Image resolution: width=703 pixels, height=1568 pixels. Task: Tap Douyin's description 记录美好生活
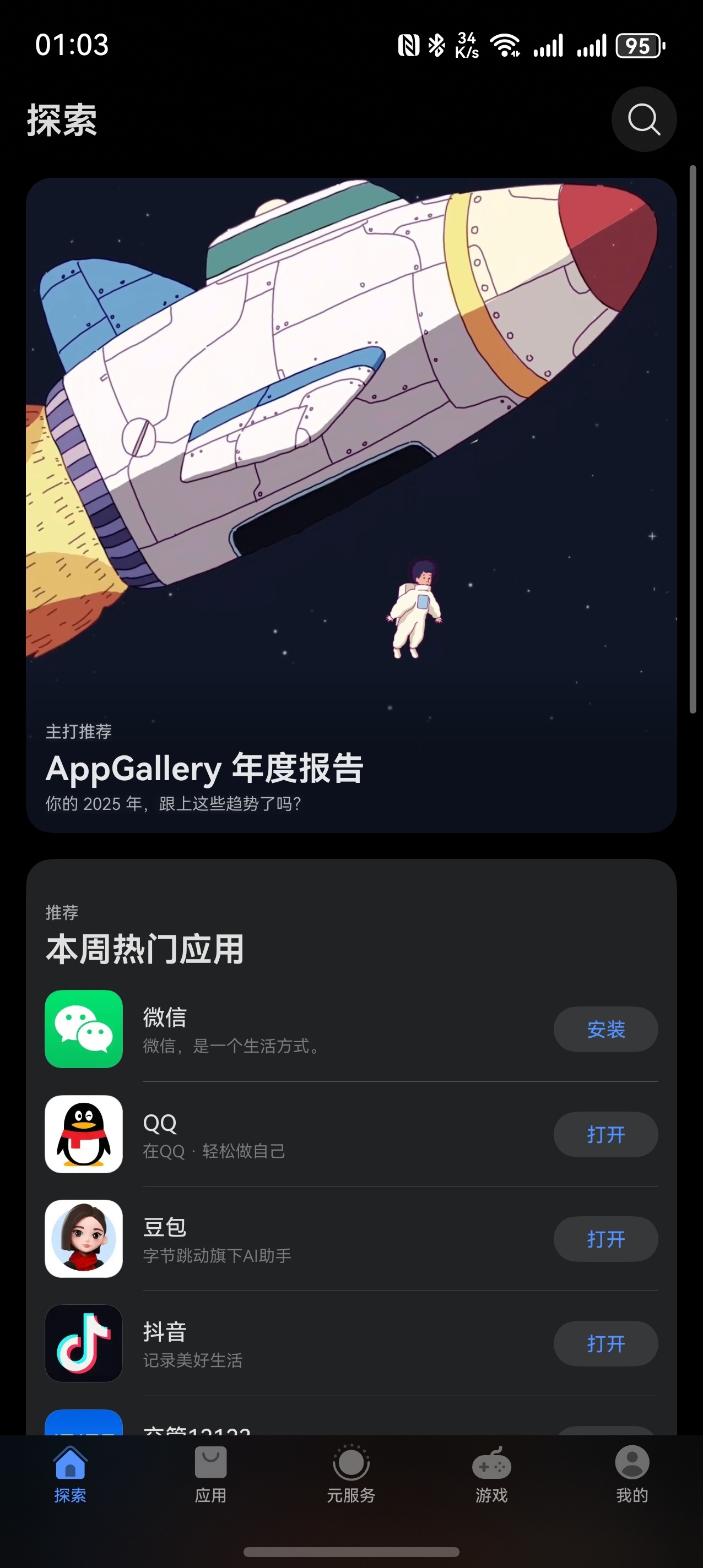pyautogui.click(x=192, y=1362)
